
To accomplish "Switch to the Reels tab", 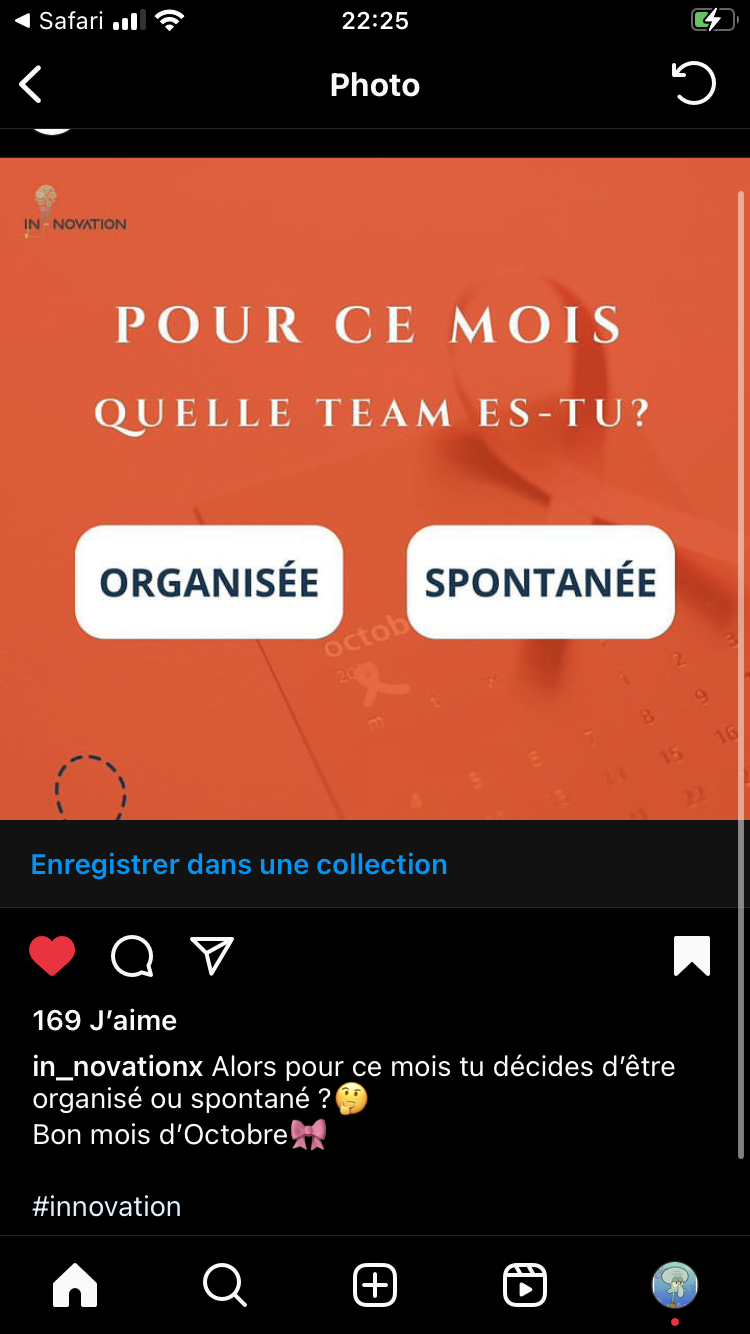I will (x=525, y=1285).
